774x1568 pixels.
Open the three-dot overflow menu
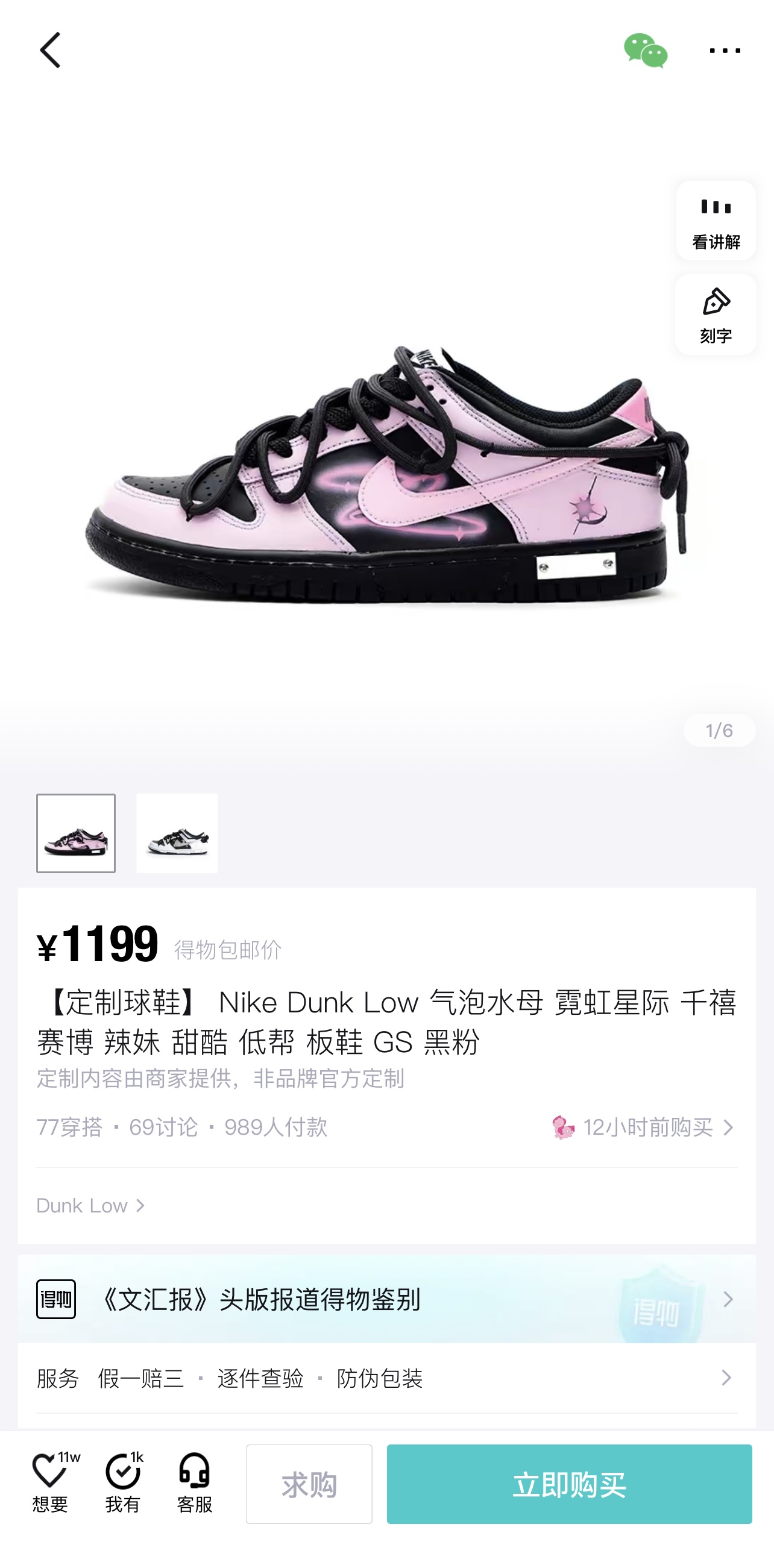click(x=725, y=51)
